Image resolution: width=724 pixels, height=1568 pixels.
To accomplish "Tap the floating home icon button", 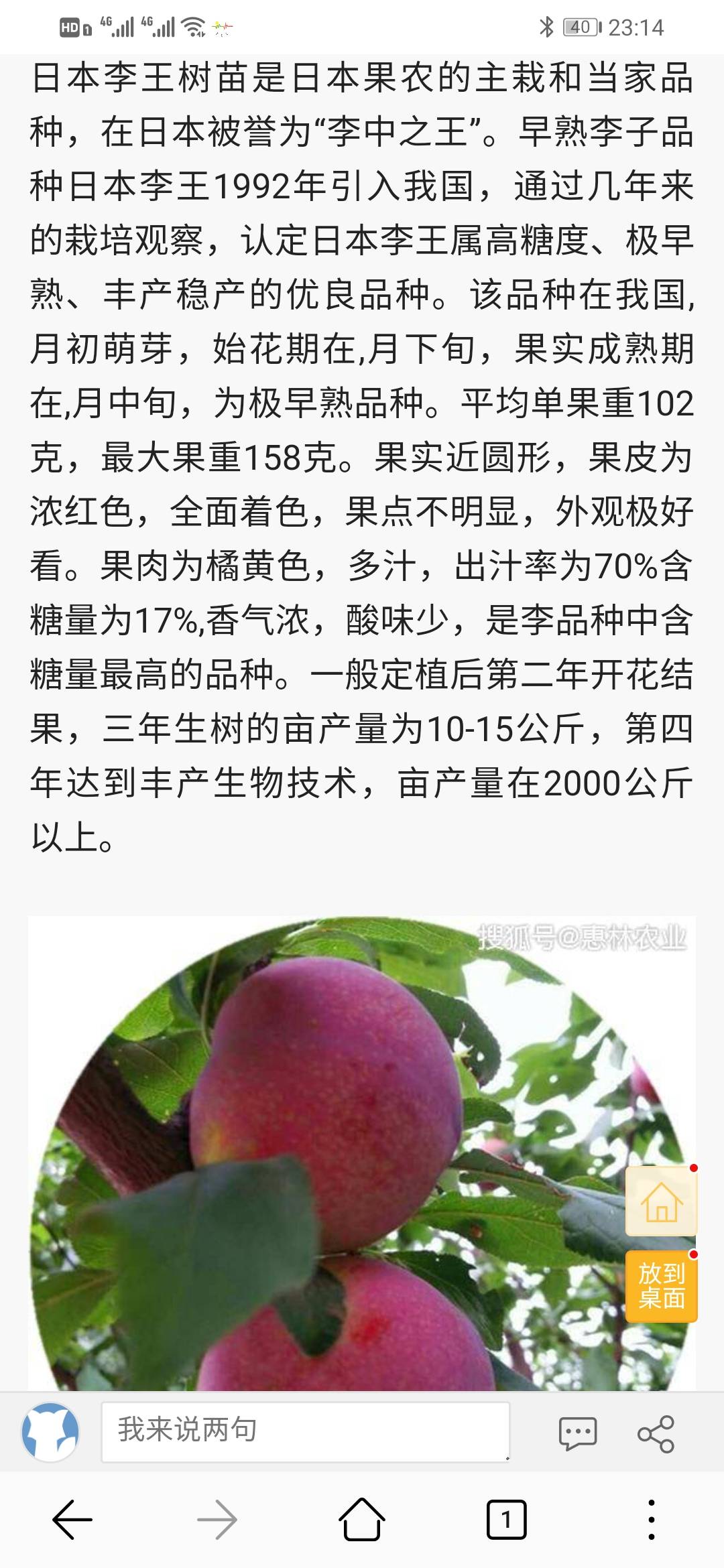I will pyautogui.click(x=661, y=1201).
